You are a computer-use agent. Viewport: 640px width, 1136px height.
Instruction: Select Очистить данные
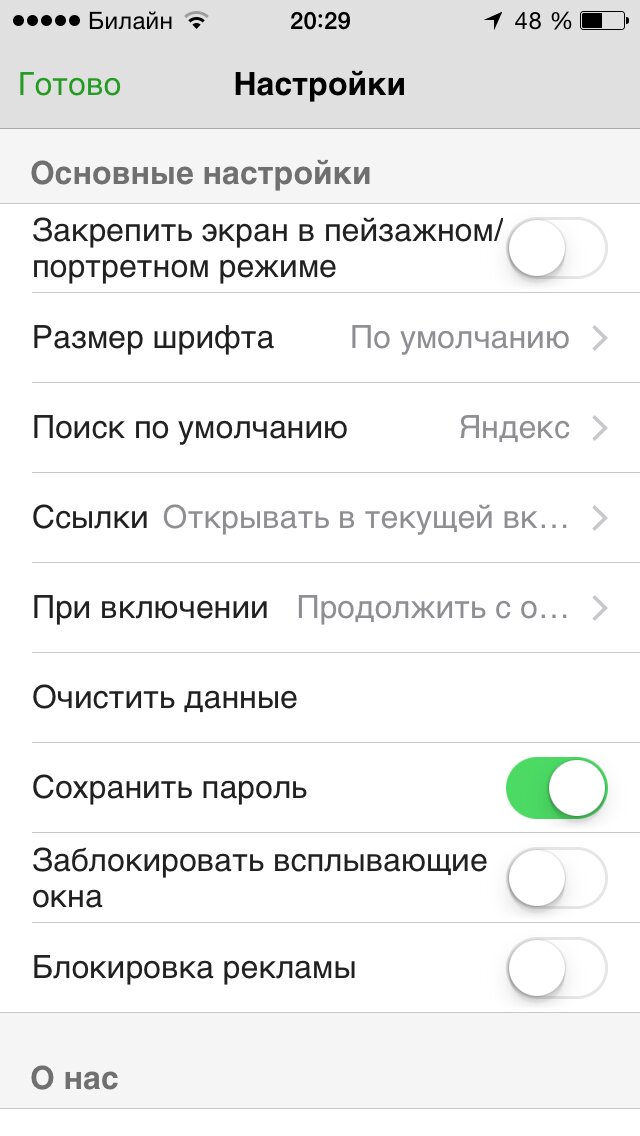(165, 698)
